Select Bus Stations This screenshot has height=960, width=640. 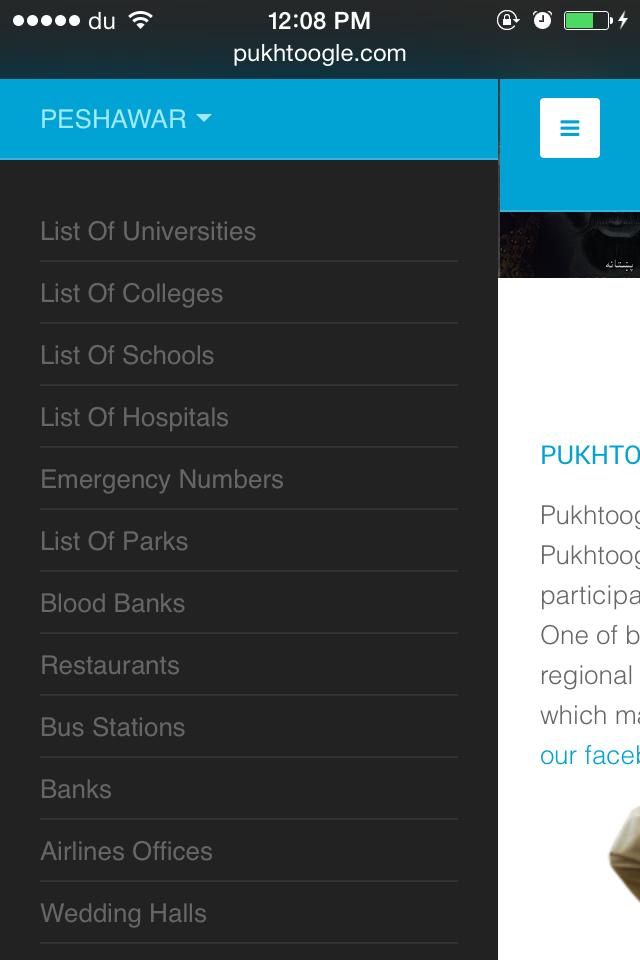click(112, 727)
